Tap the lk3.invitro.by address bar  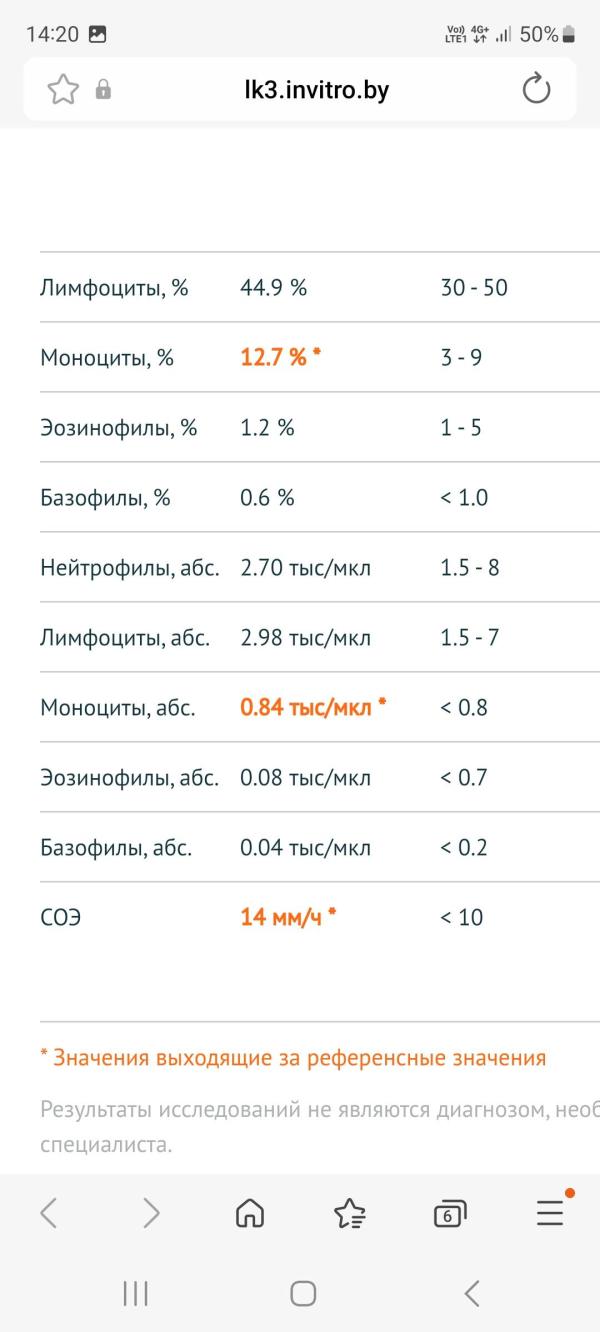click(x=316, y=90)
